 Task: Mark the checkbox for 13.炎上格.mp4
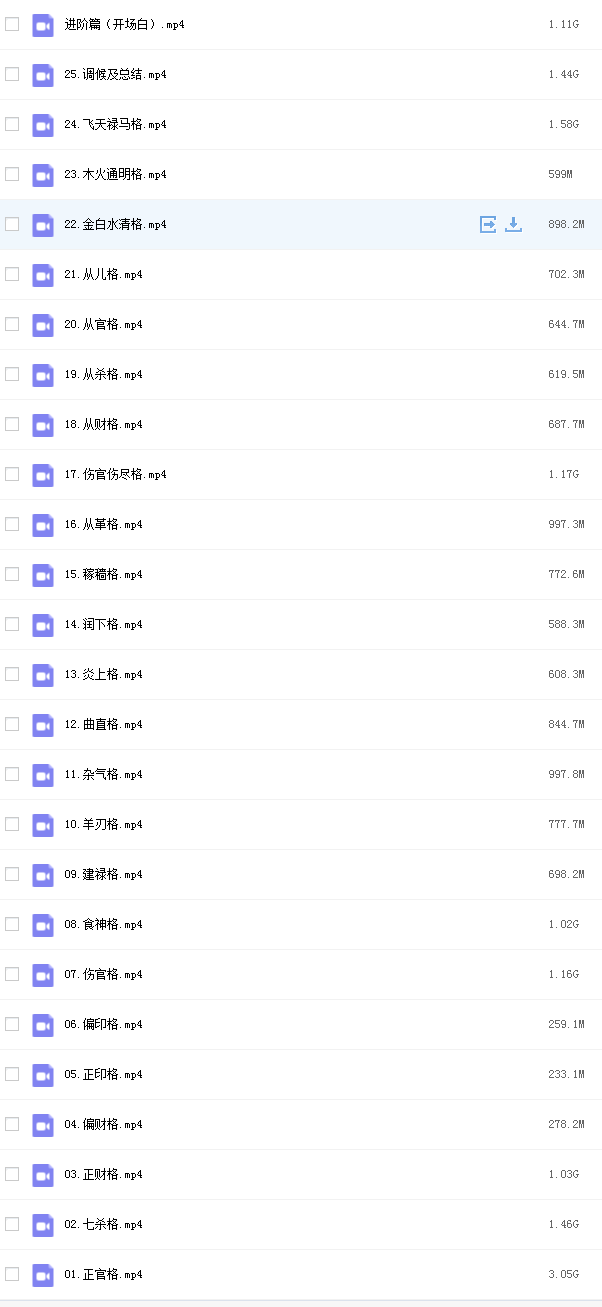12,674
